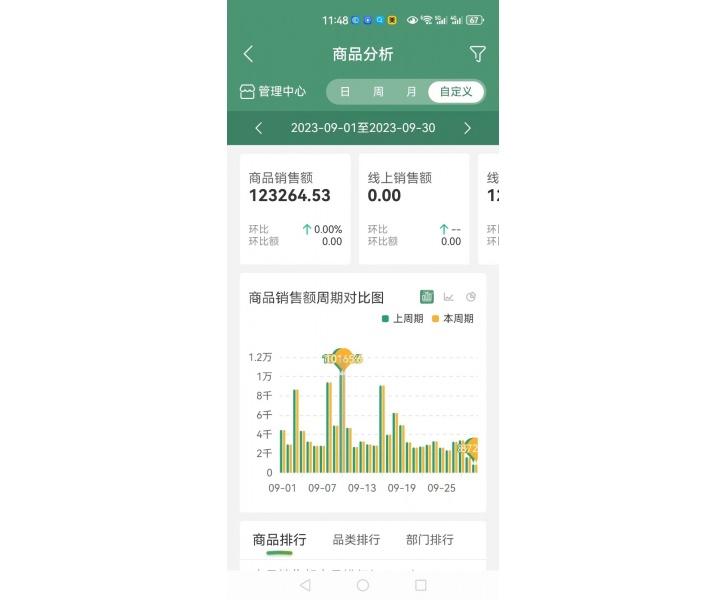Tap the system home button
The width and height of the screenshot is (727, 600).
click(x=363, y=585)
